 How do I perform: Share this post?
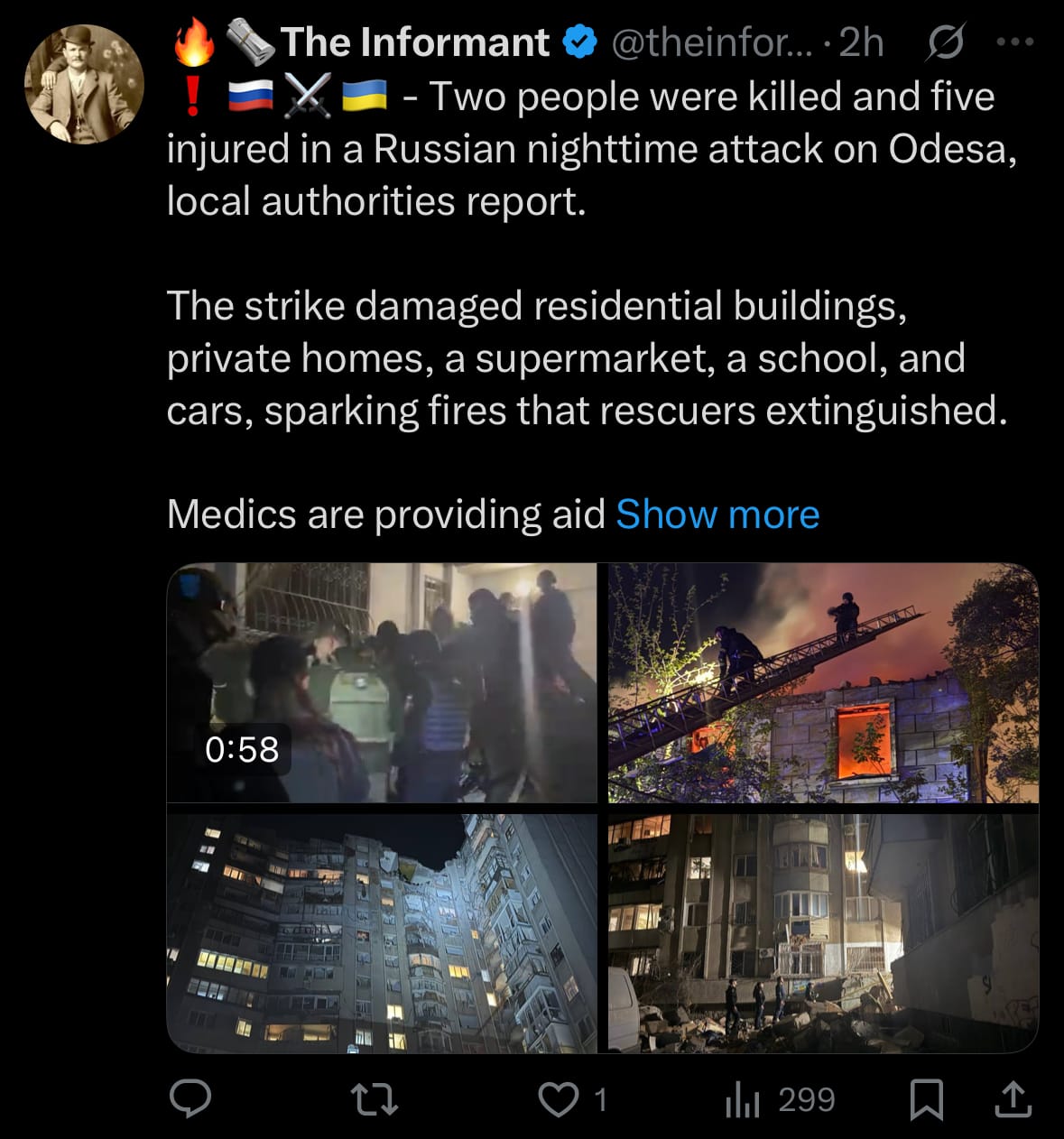coord(1013,1098)
